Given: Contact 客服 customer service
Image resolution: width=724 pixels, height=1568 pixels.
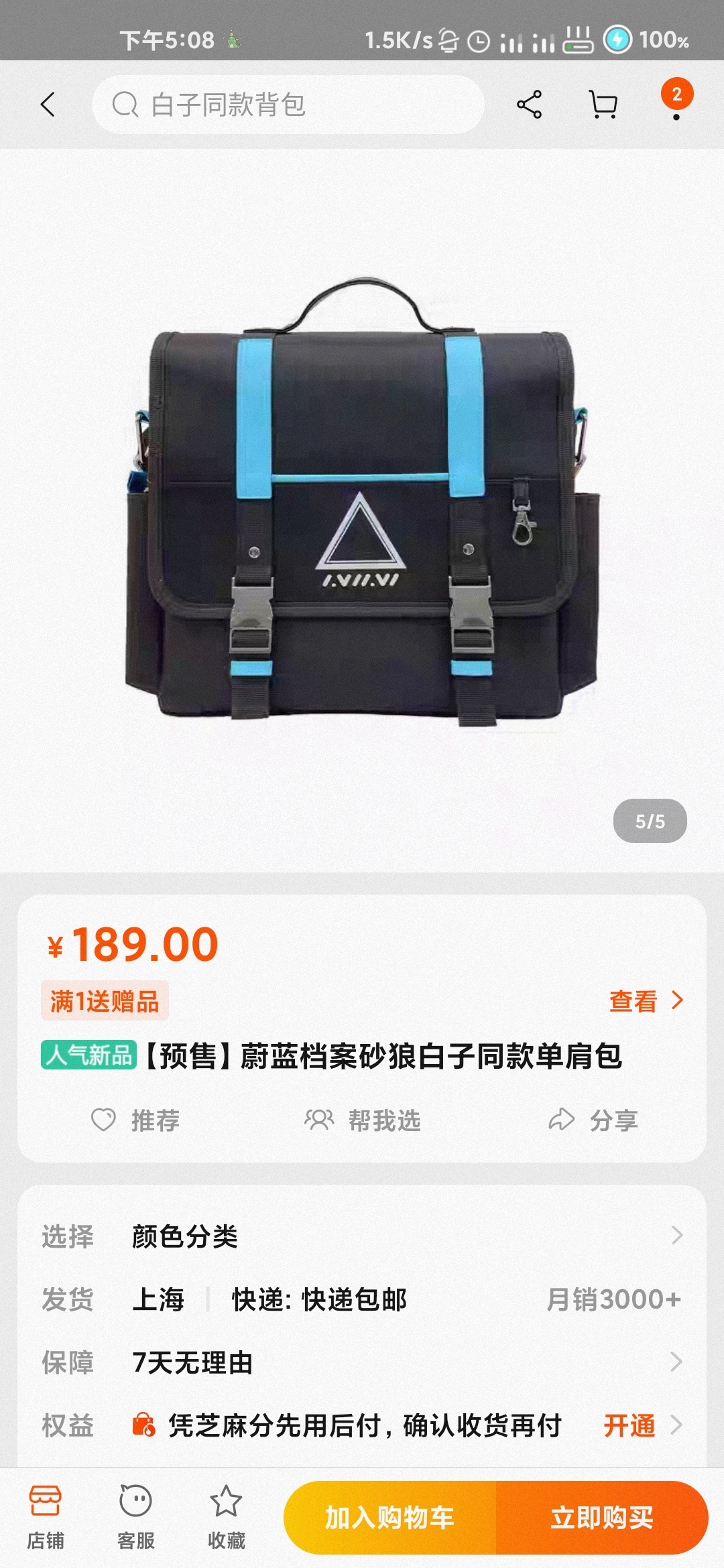Looking at the screenshot, I should click(136, 1517).
